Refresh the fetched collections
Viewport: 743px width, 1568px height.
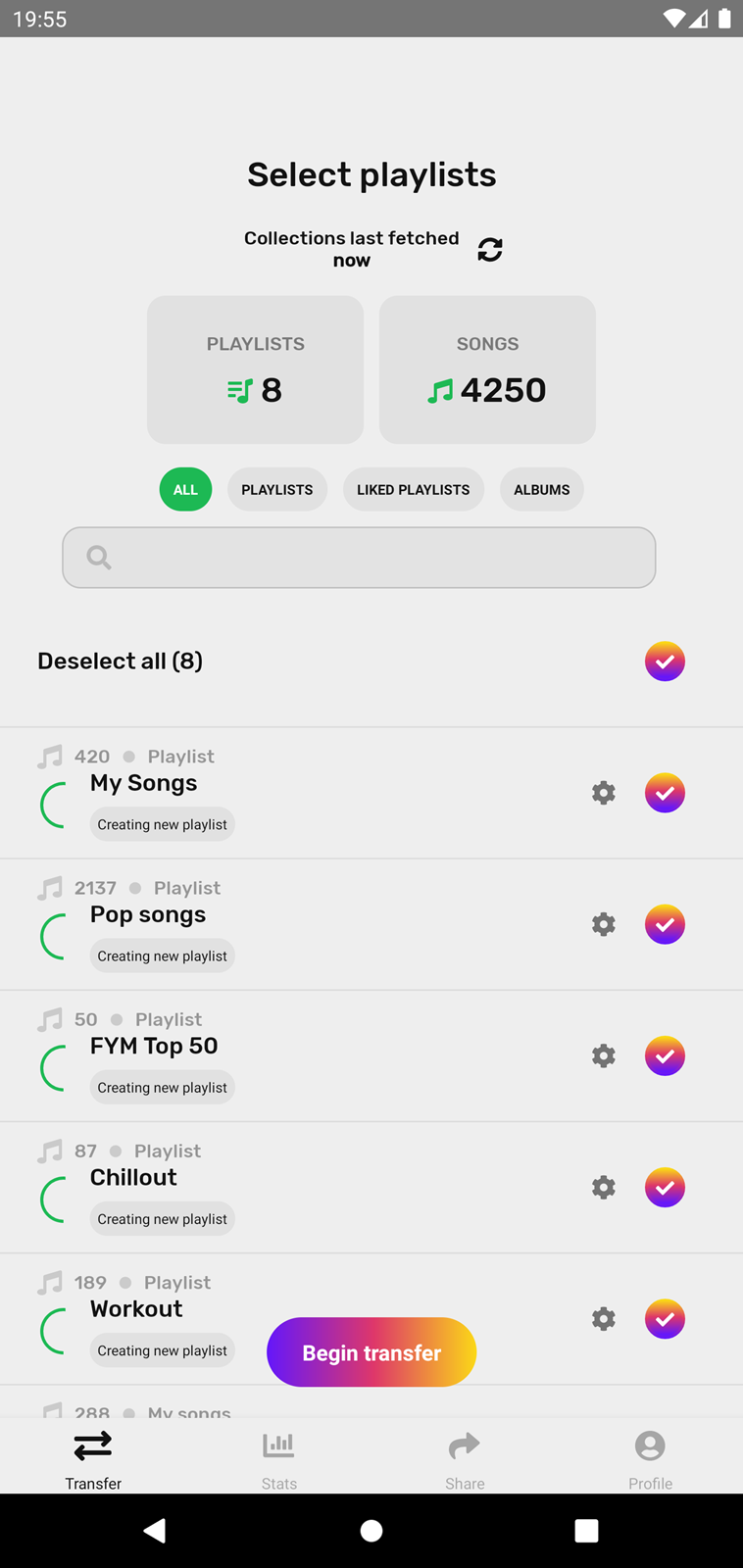tap(490, 250)
